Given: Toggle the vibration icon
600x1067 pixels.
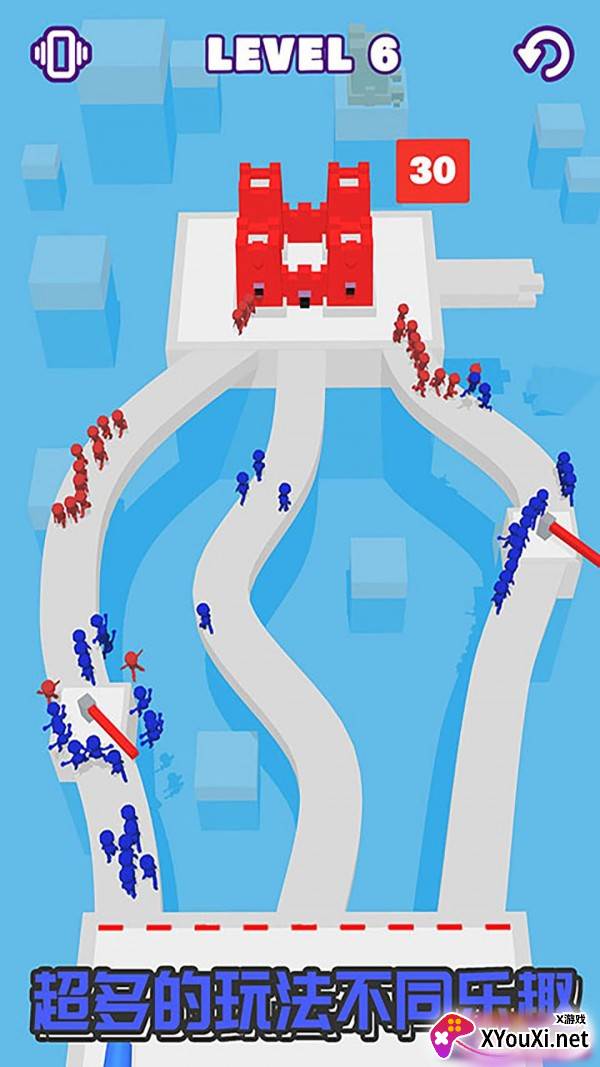Looking at the screenshot, I should coord(61,54).
